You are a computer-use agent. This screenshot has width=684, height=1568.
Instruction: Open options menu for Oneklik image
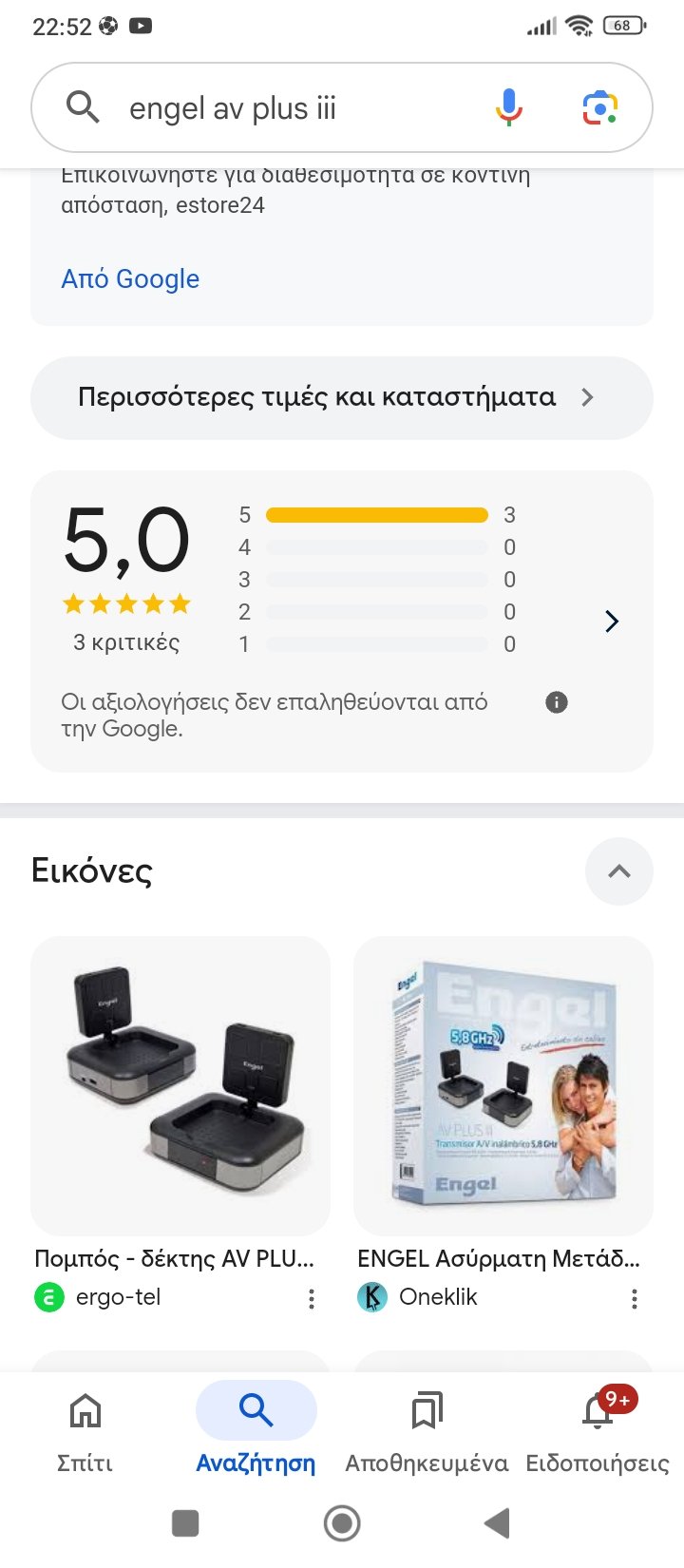click(635, 1299)
